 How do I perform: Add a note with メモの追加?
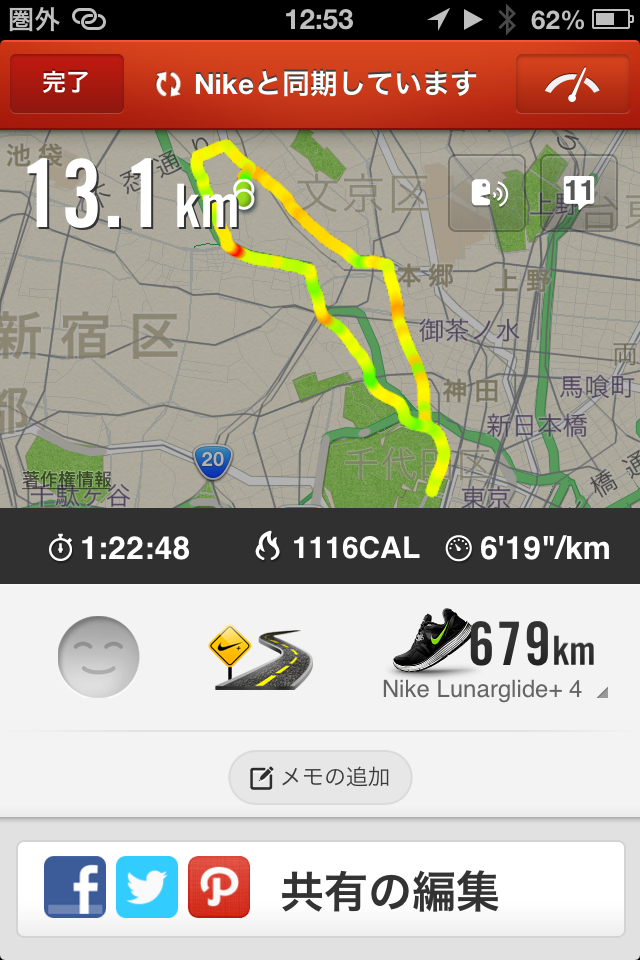click(320, 778)
